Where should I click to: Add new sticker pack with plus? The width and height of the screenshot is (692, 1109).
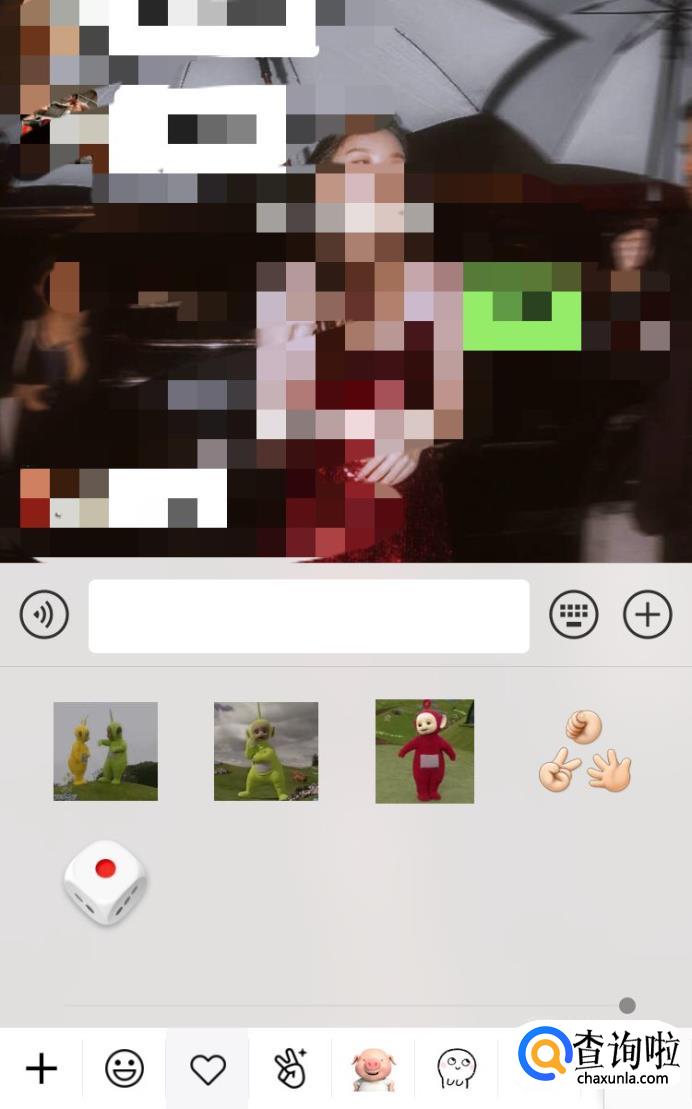tap(42, 1068)
